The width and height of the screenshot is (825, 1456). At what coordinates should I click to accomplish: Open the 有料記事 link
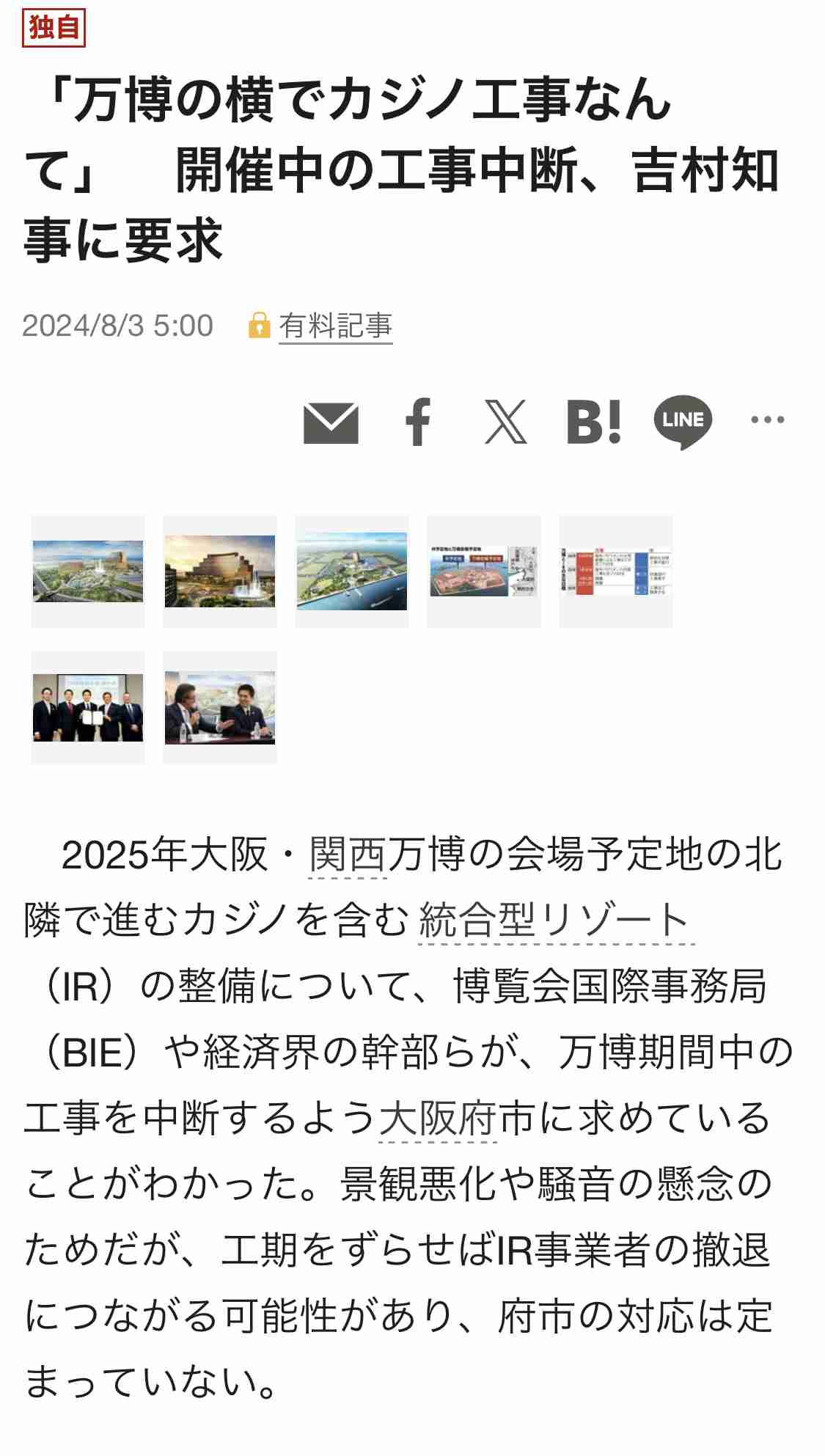click(335, 326)
